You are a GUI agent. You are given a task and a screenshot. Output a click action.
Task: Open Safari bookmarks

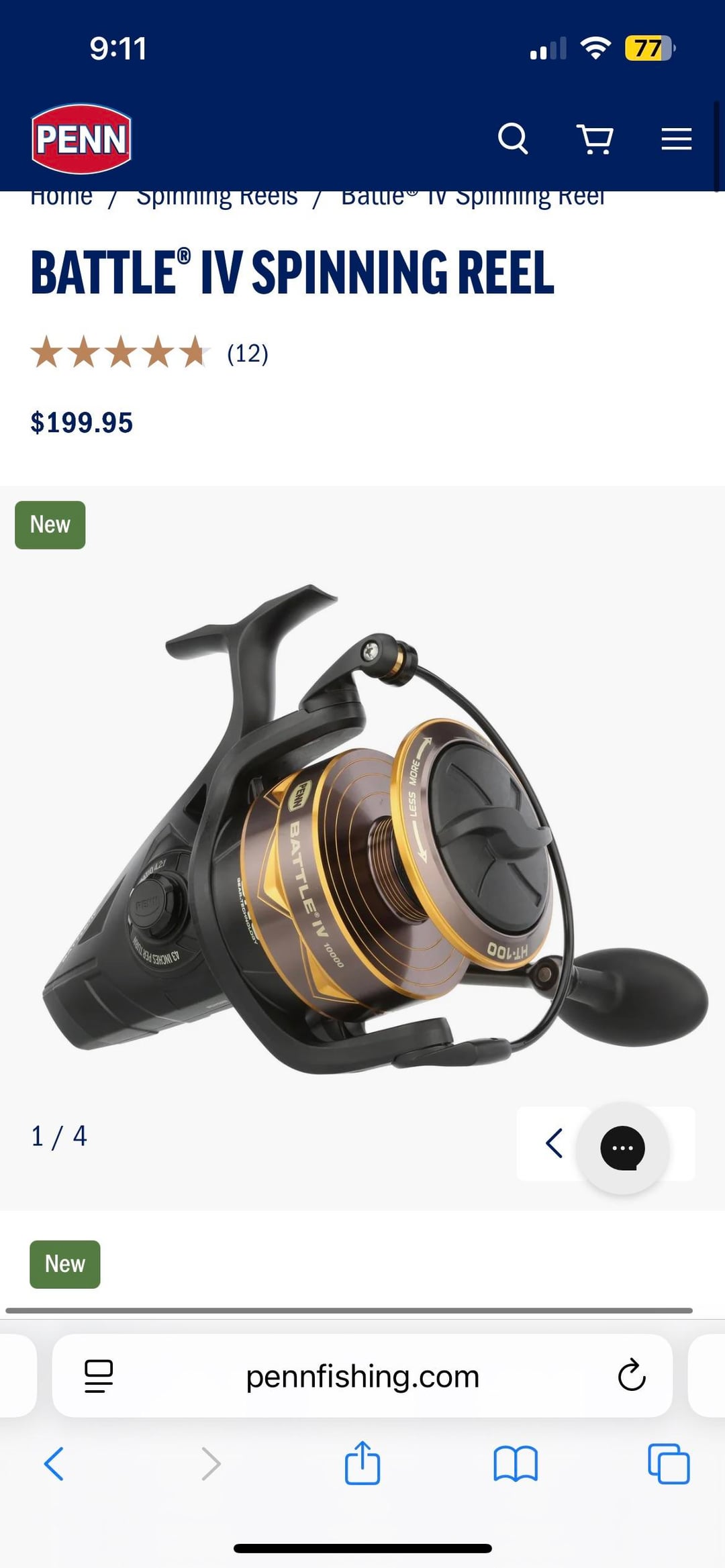pos(515,1463)
